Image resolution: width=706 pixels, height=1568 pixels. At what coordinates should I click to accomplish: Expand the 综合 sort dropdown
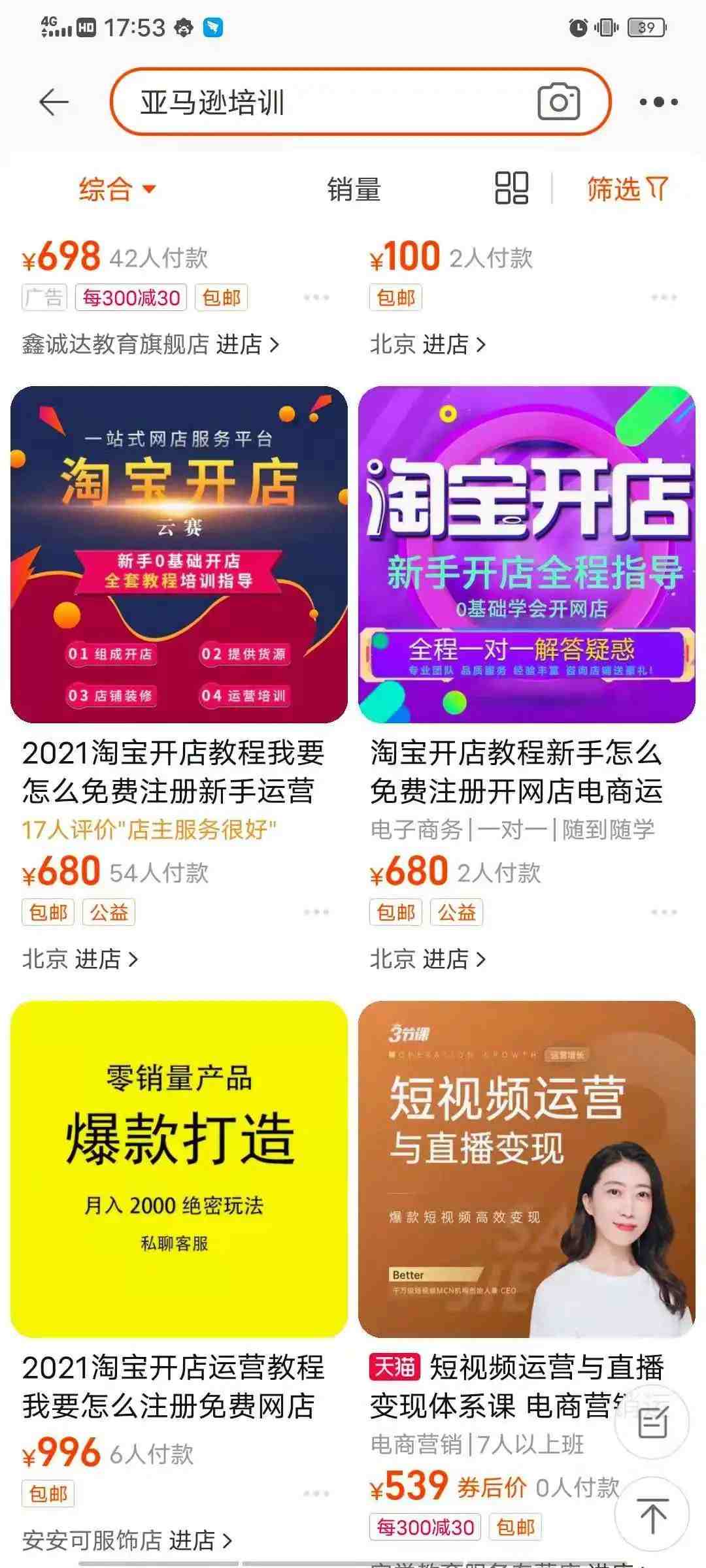(x=117, y=189)
